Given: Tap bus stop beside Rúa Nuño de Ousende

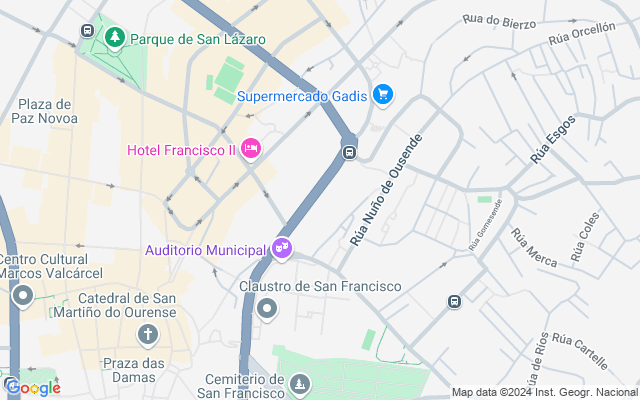Looking at the screenshot, I should pos(350,152).
